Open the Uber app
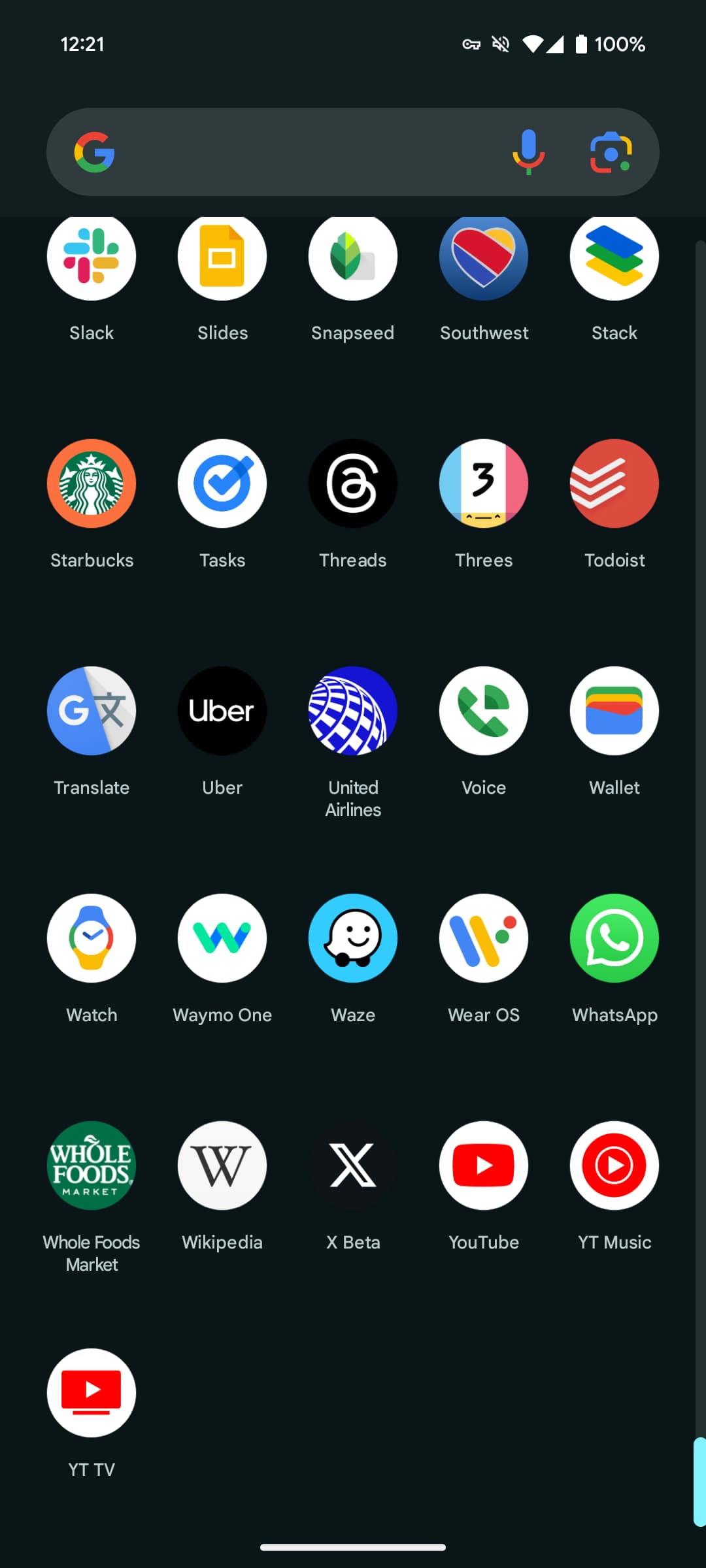The image size is (706, 1568). (x=222, y=711)
